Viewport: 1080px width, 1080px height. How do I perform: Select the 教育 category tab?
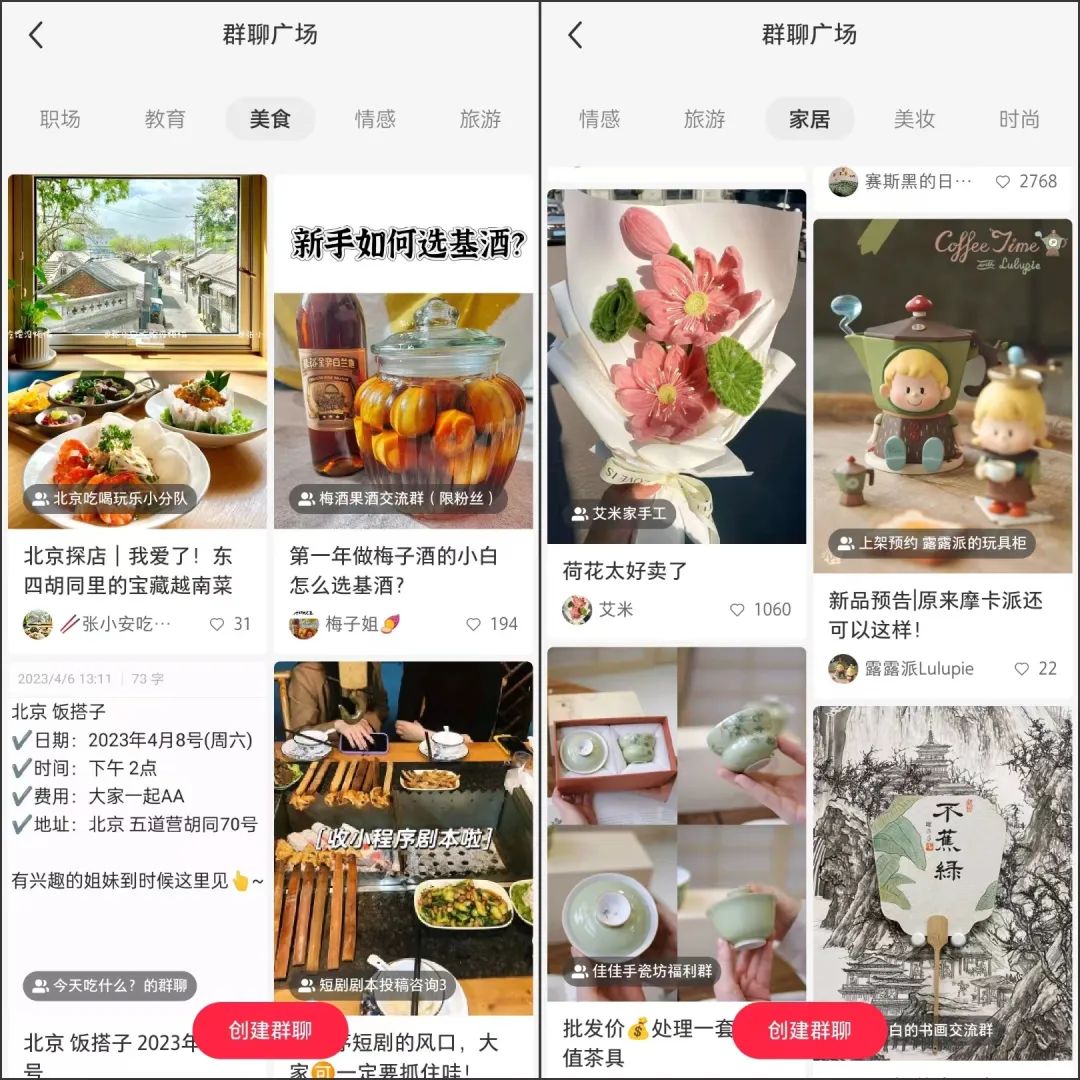(x=165, y=119)
